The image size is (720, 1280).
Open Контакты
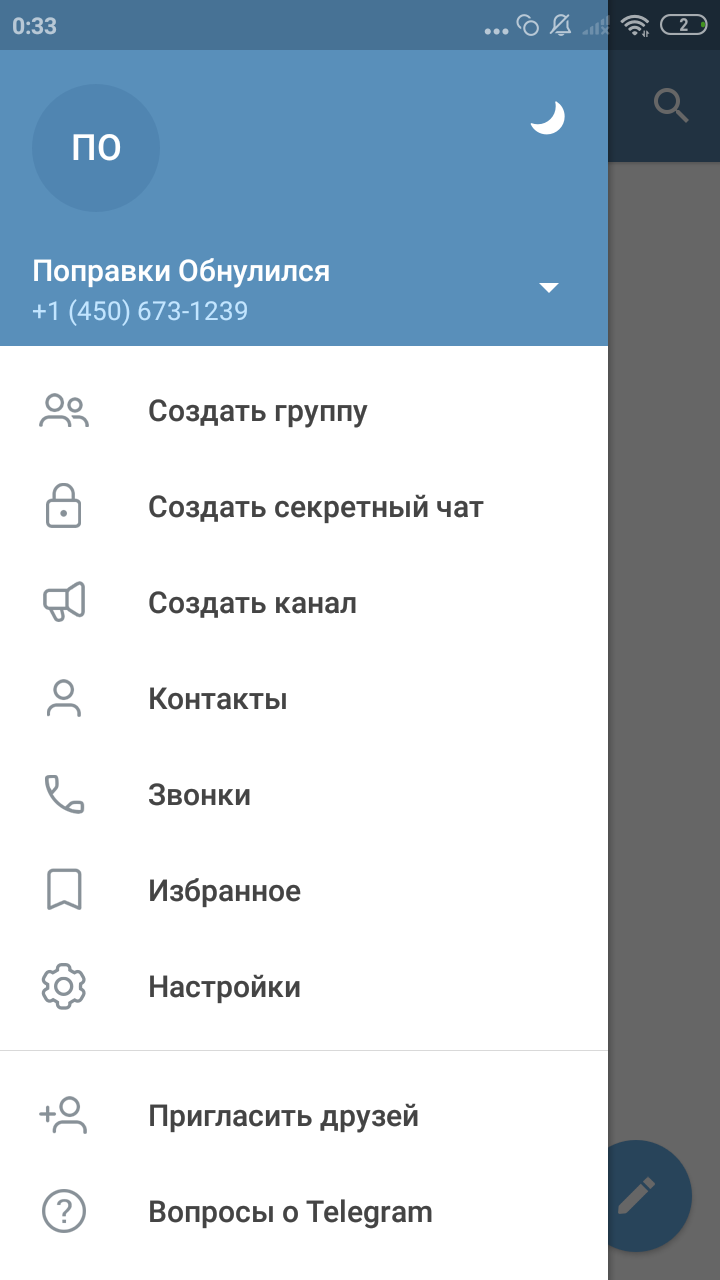click(x=217, y=699)
